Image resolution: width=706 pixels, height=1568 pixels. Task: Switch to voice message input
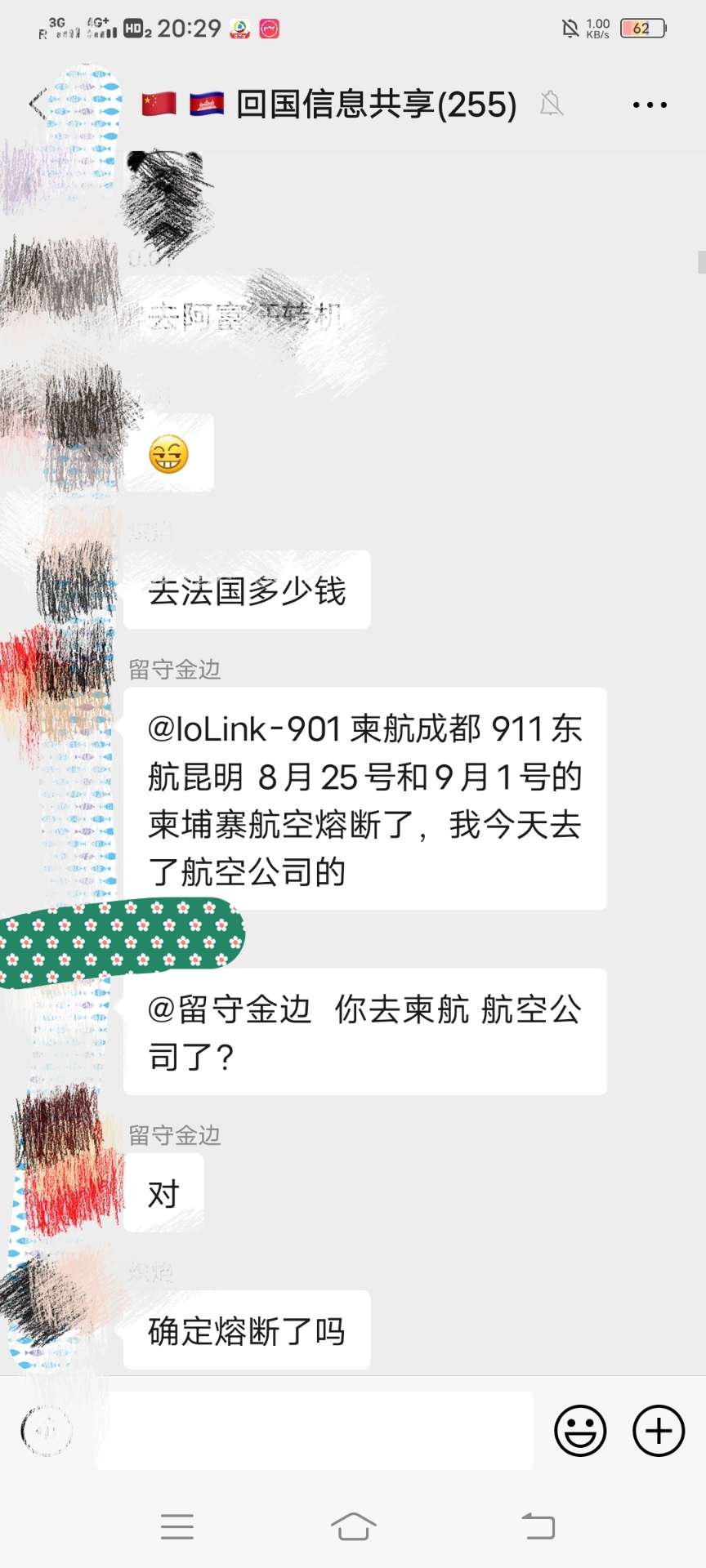[x=46, y=1431]
